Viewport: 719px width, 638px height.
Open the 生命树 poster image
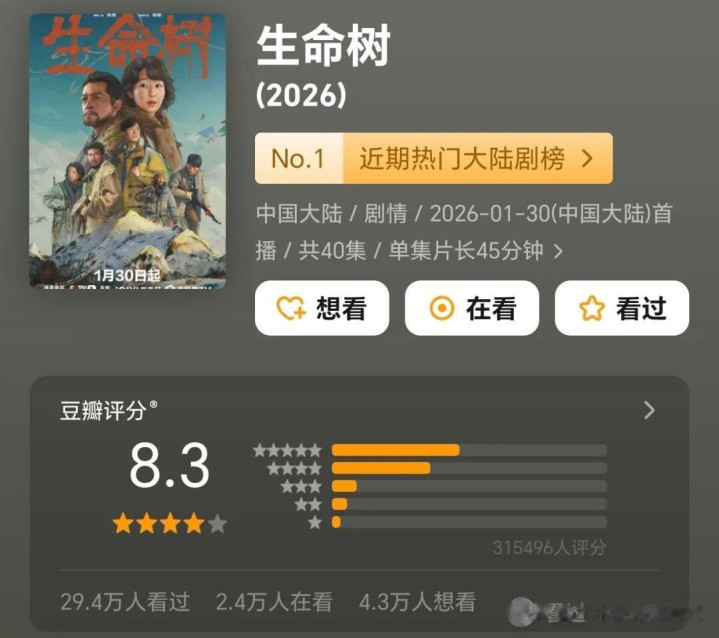(x=128, y=152)
